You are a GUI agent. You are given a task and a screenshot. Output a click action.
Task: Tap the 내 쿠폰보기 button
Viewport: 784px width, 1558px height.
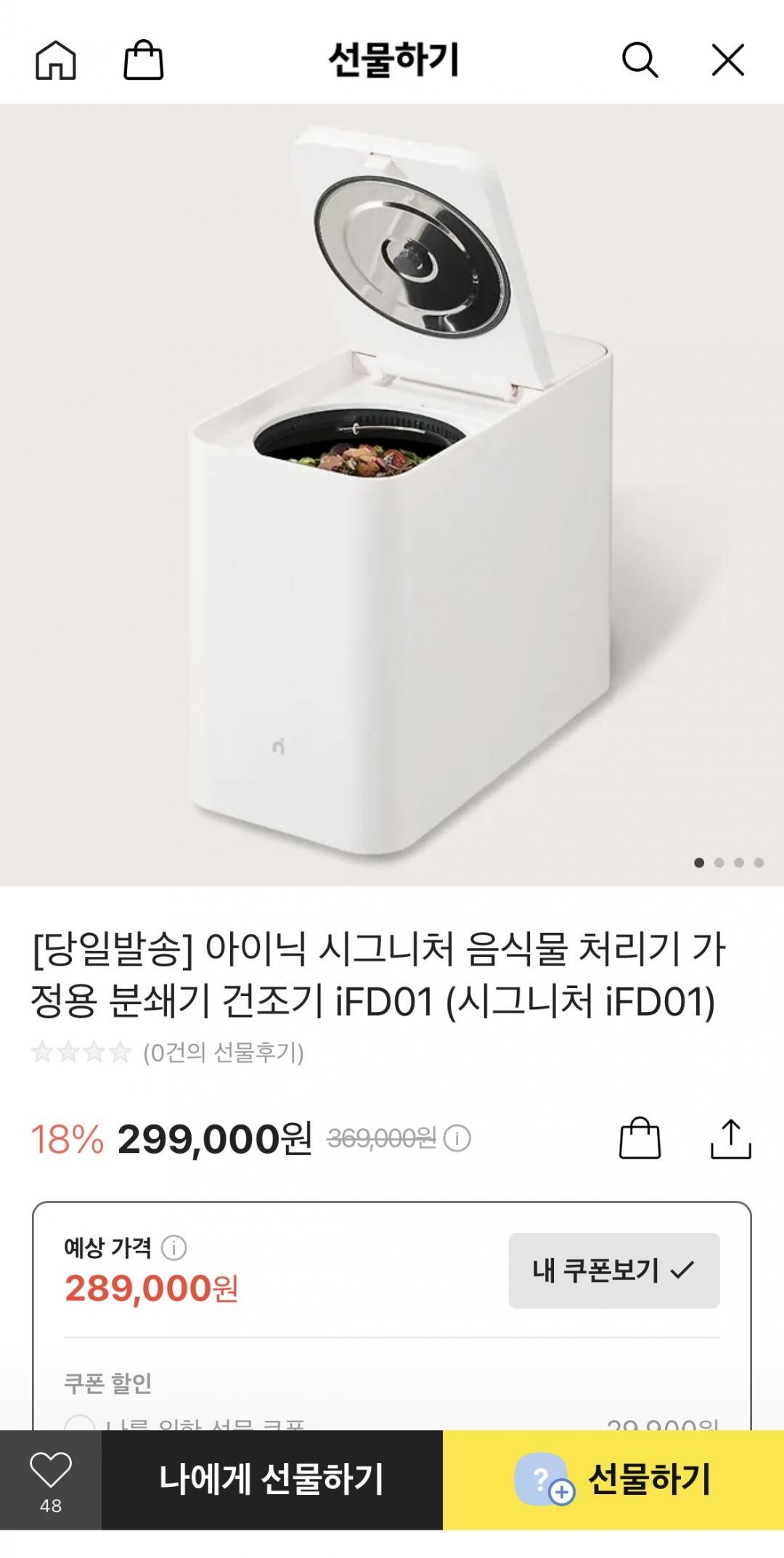[x=613, y=1271]
